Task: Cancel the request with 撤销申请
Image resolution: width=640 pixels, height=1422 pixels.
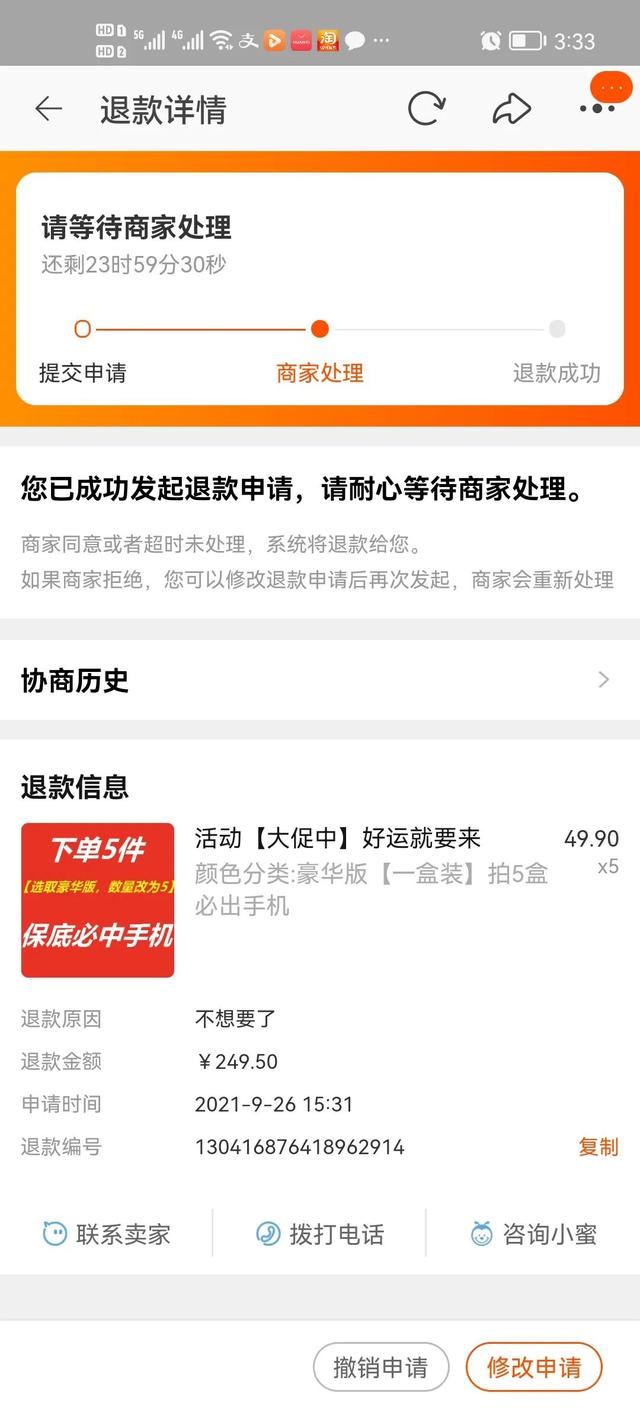Action: click(x=380, y=1367)
